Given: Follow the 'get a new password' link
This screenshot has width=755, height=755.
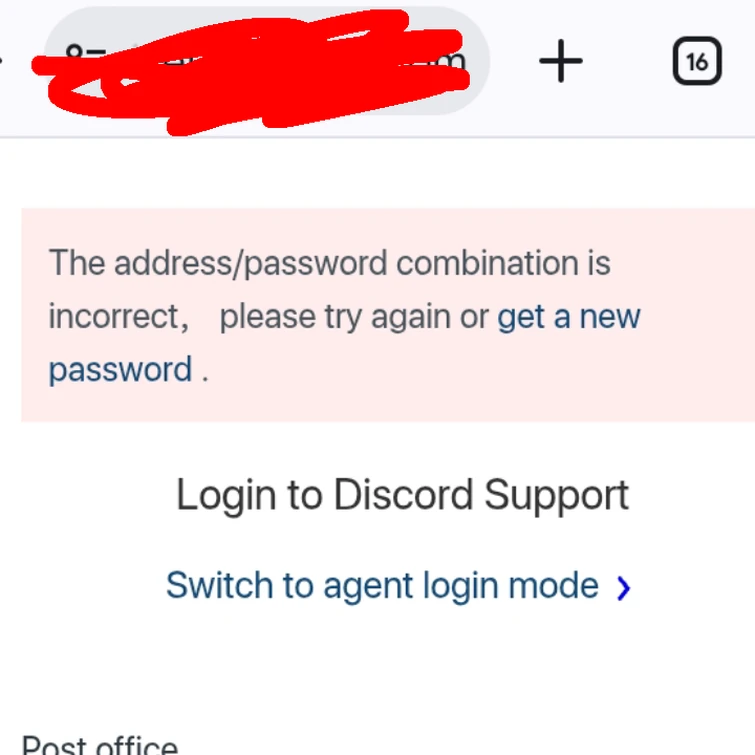Looking at the screenshot, I should tap(568, 317).
